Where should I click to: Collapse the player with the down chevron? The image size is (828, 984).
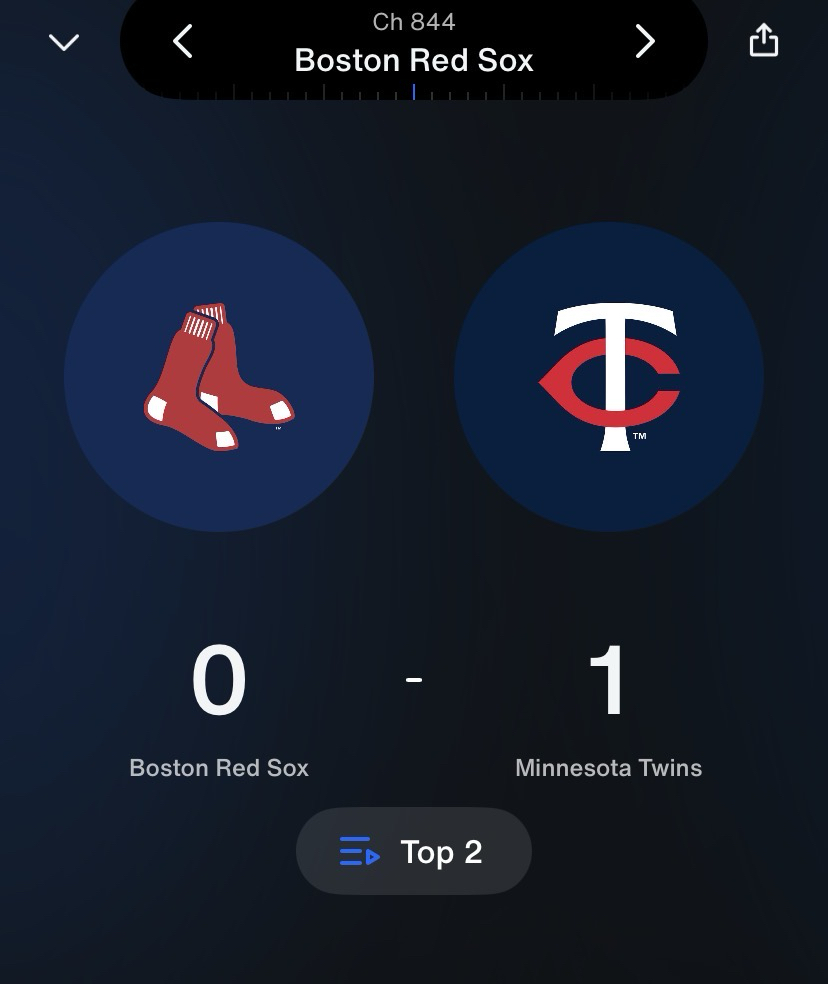pos(64,42)
